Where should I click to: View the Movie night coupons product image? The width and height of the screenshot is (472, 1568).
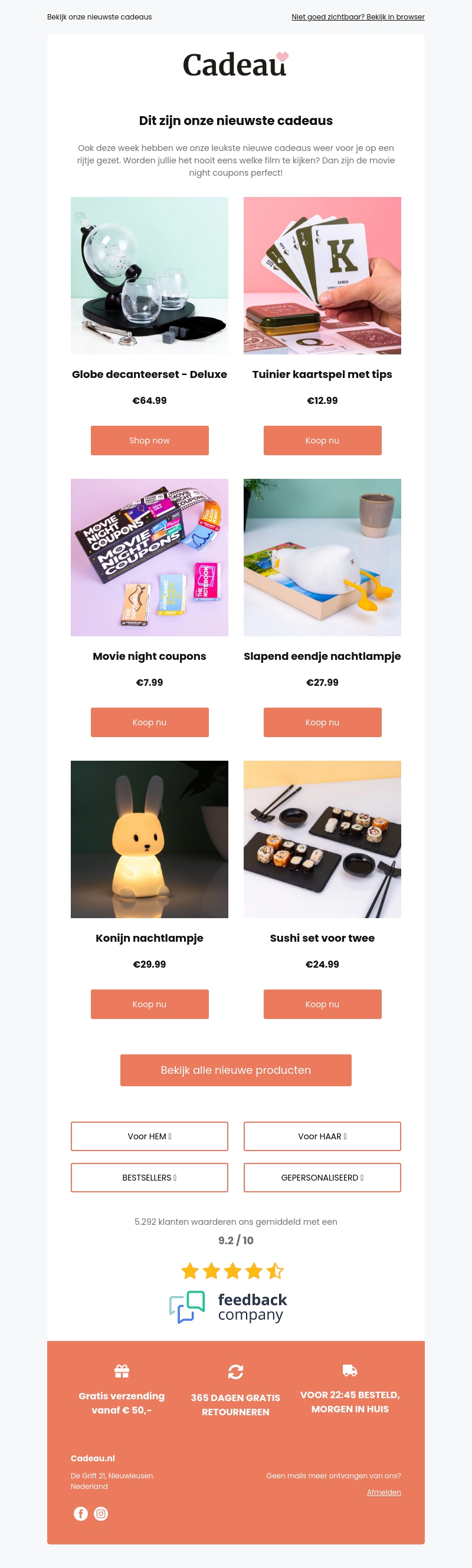tap(149, 557)
